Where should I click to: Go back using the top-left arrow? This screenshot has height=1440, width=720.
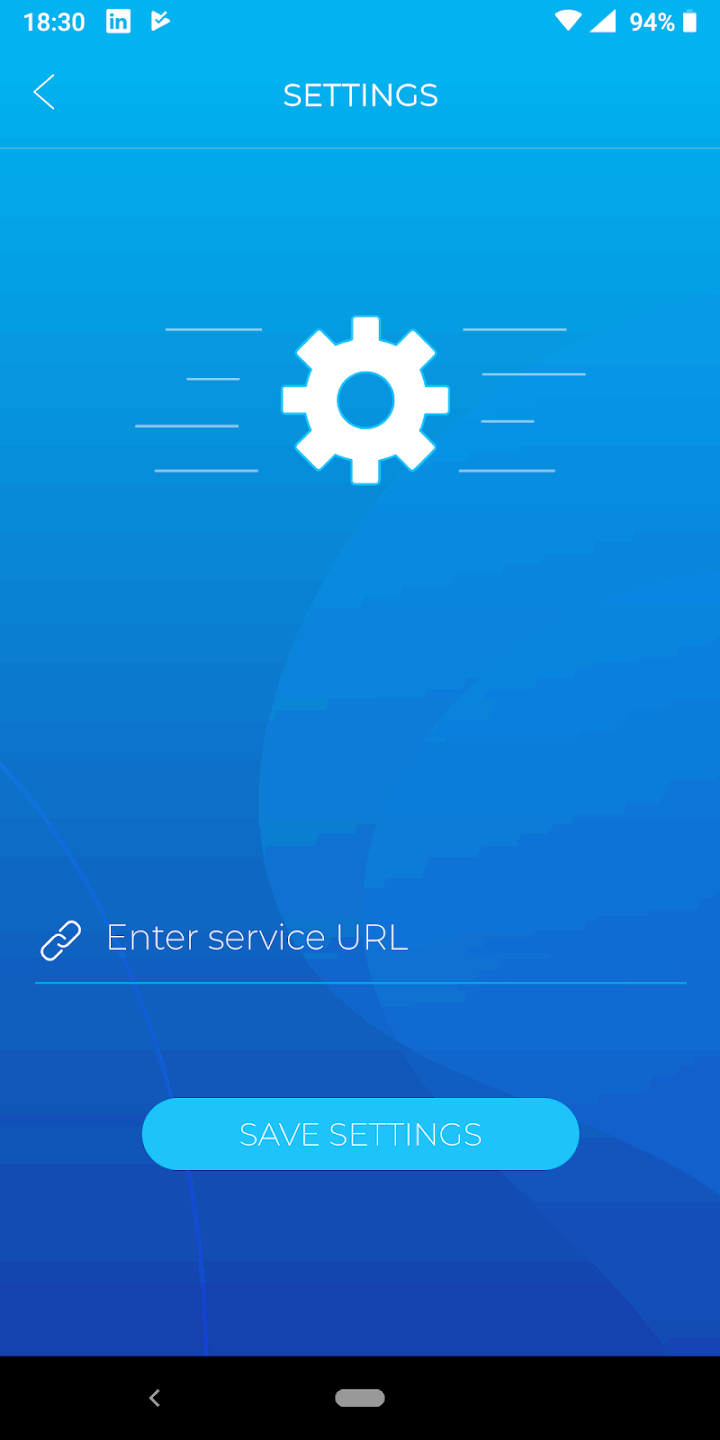44,93
